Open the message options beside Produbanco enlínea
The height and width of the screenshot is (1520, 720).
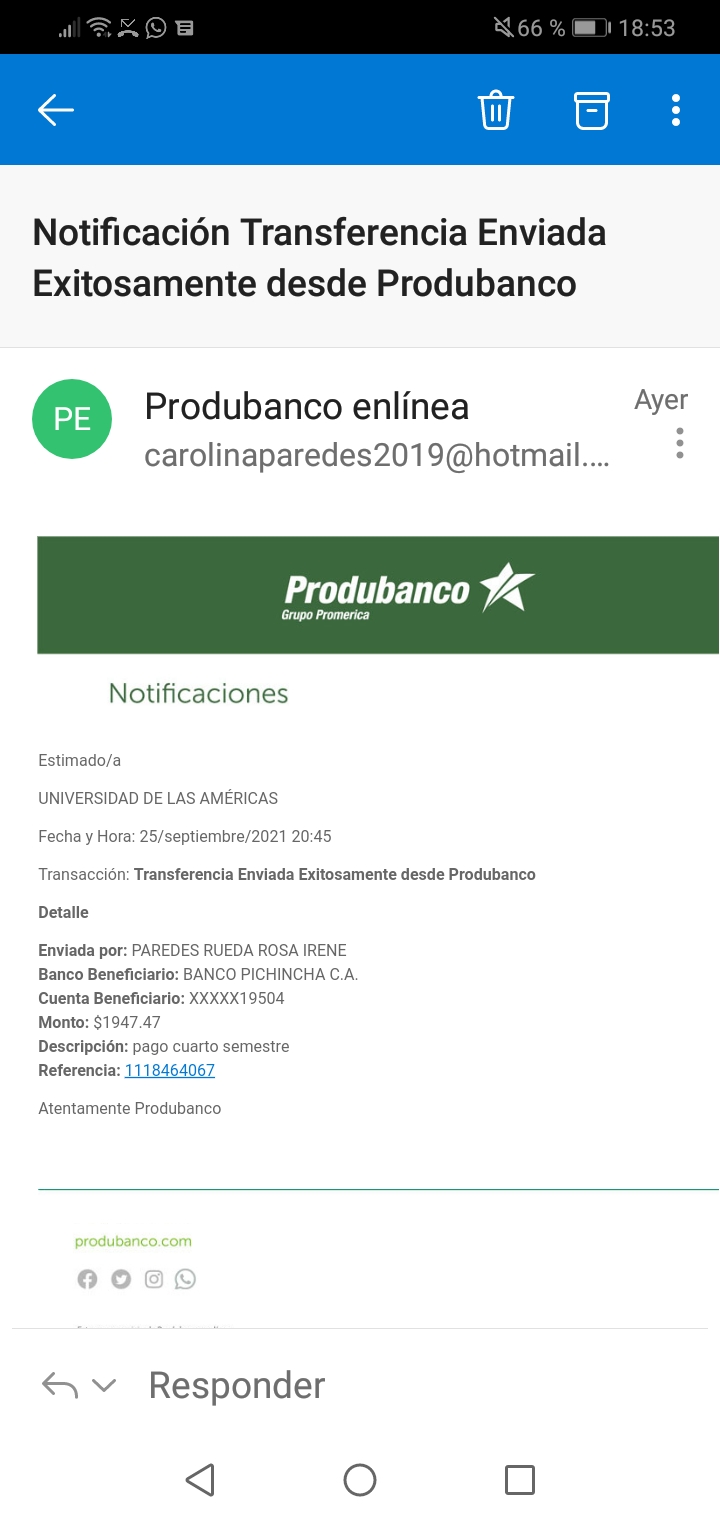tap(680, 443)
